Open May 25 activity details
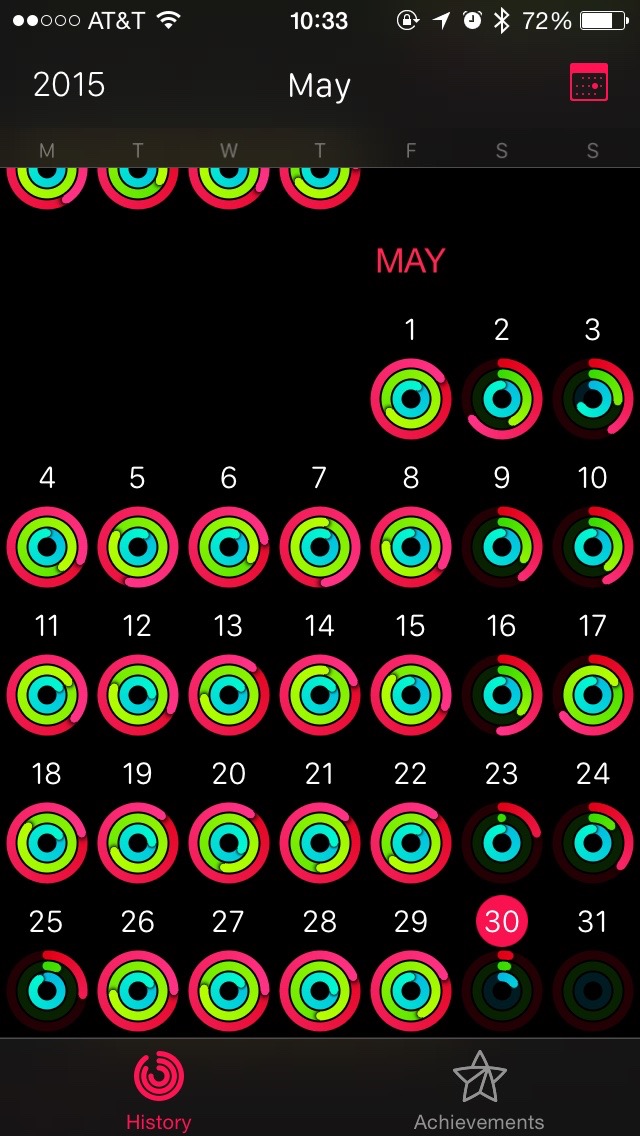 point(46,991)
